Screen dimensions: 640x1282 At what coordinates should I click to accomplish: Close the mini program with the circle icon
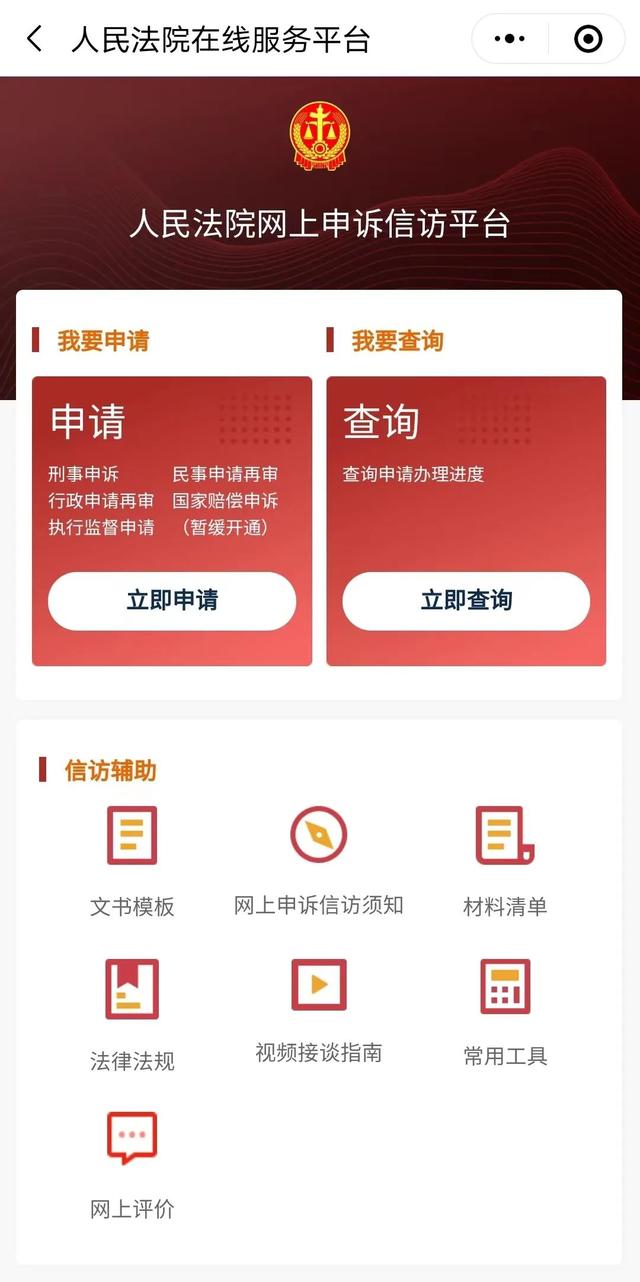[588, 39]
